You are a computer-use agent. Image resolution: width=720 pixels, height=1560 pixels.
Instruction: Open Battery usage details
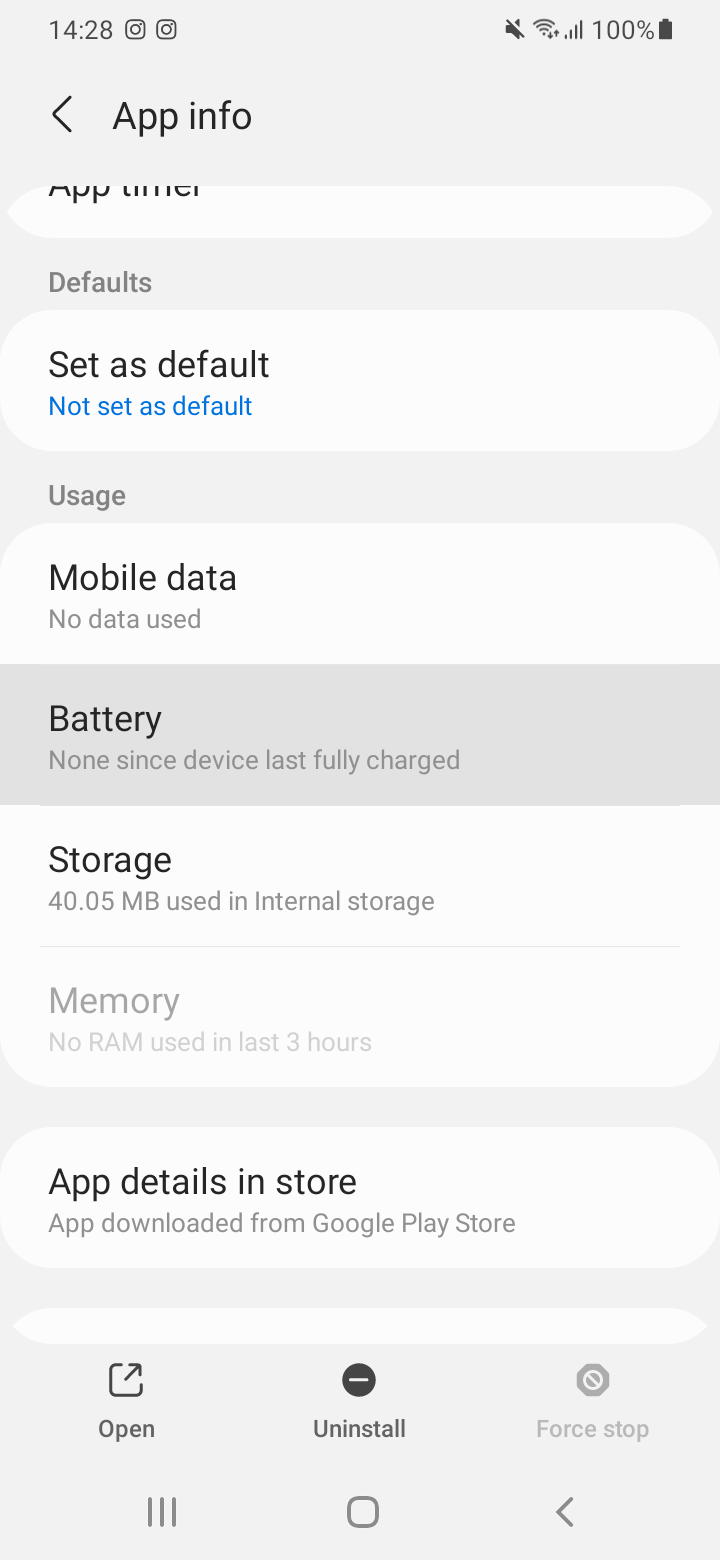[x=360, y=735]
